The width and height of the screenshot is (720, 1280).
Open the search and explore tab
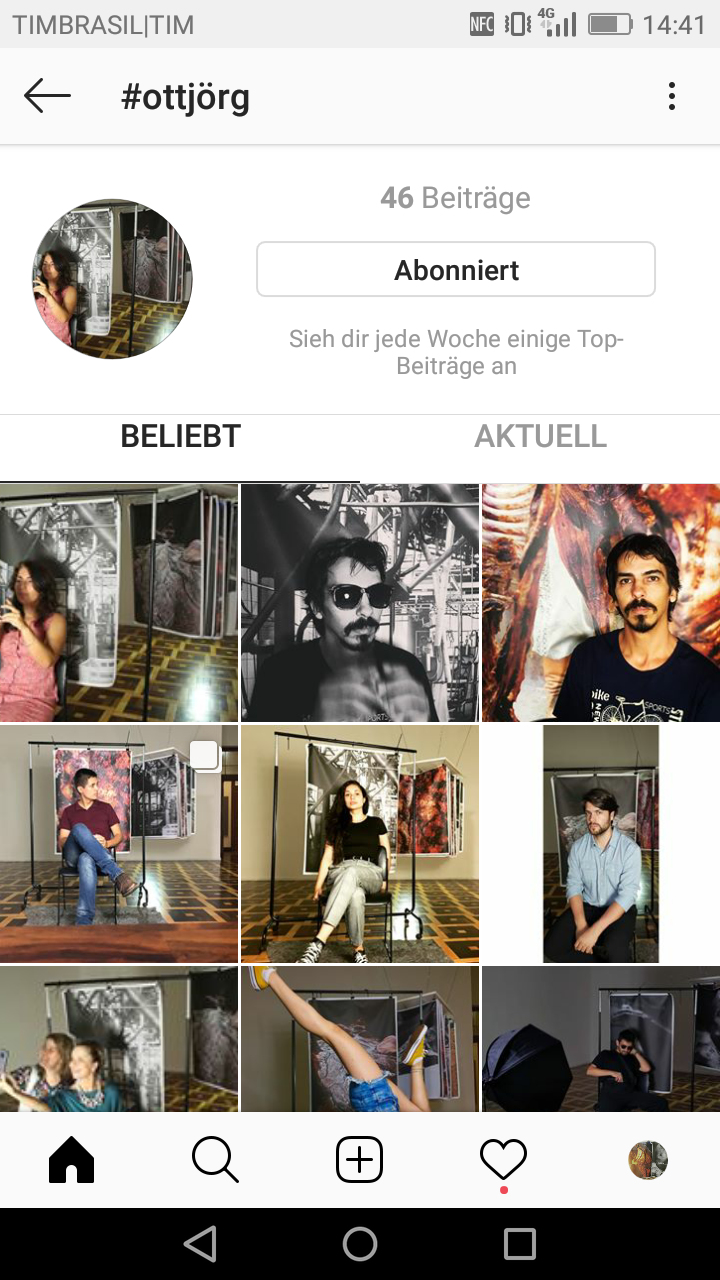point(215,1160)
